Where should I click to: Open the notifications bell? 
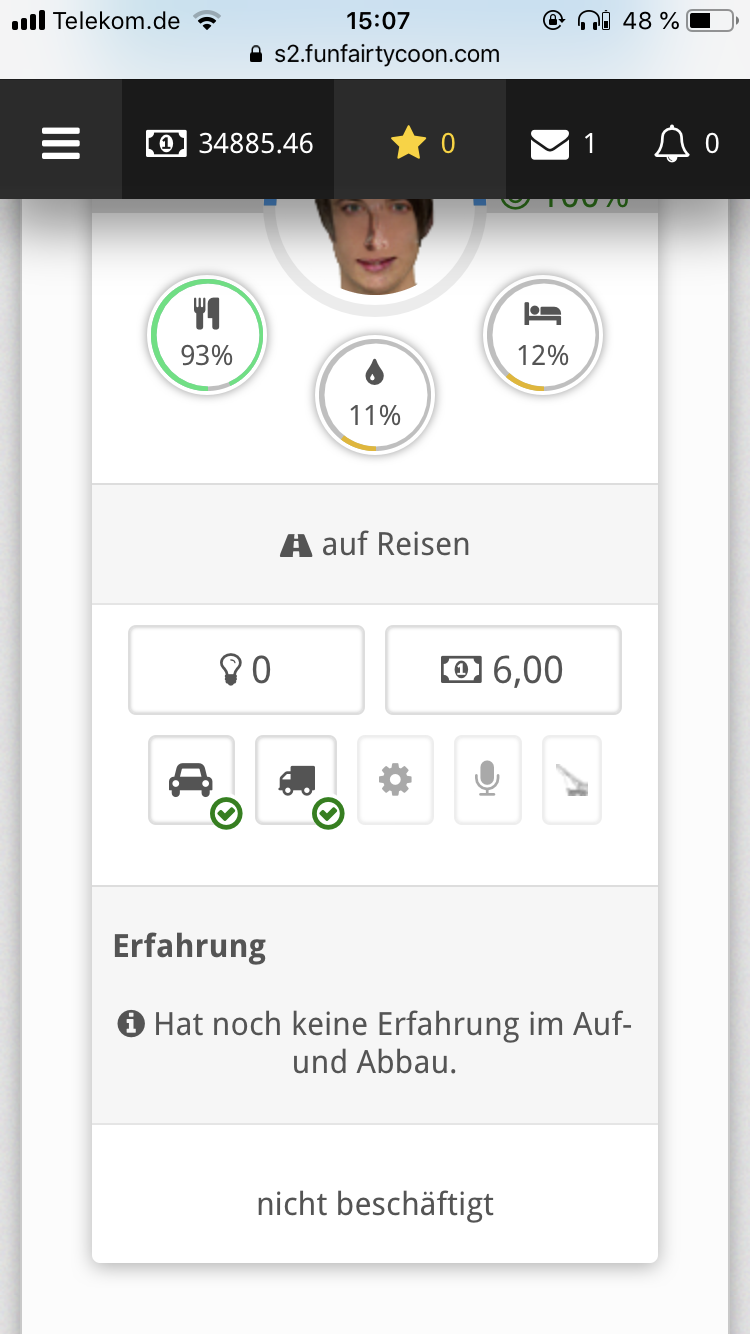point(686,144)
